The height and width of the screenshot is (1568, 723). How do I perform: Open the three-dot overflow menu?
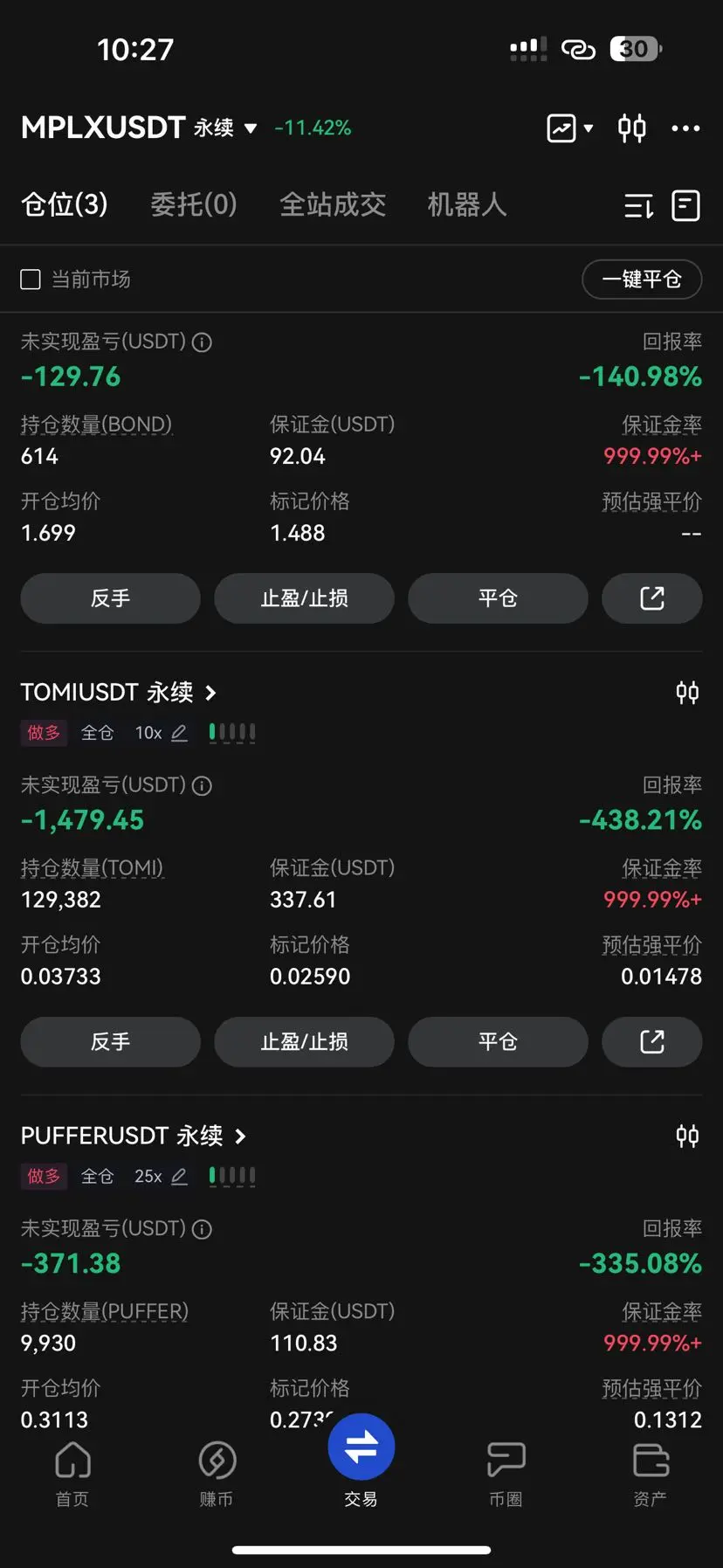click(685, 128)
